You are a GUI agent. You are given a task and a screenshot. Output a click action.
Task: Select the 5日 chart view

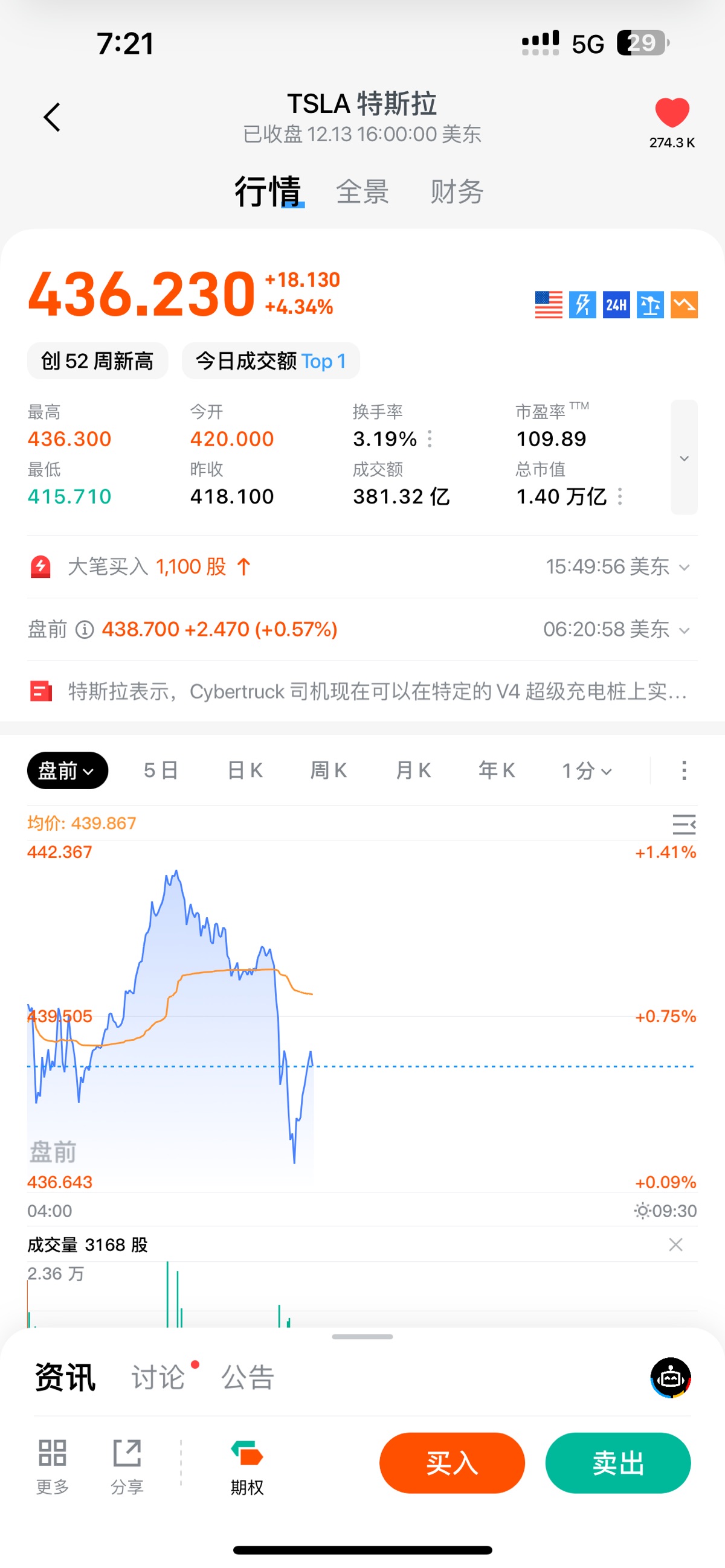pos(161,770)
